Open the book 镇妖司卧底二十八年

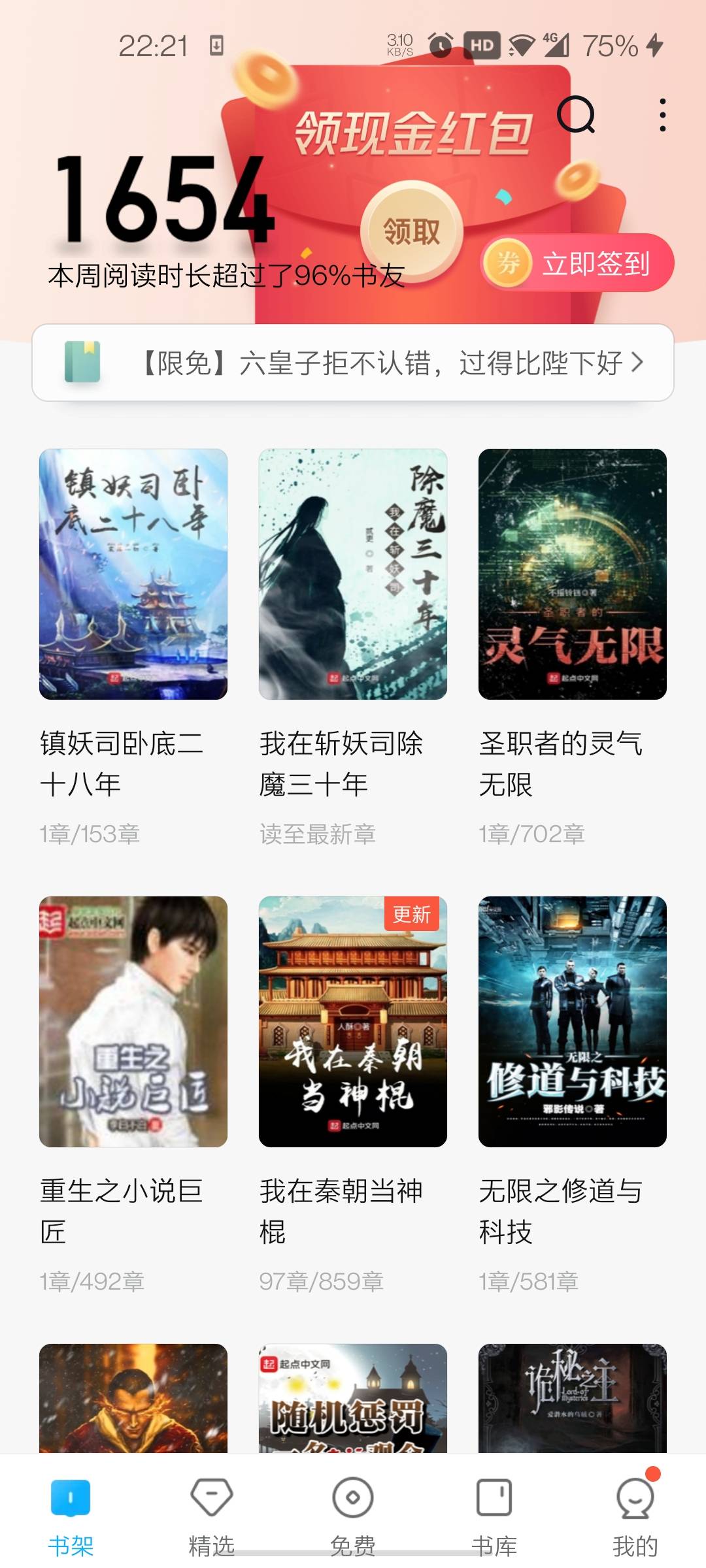click(x=133, y=574)
